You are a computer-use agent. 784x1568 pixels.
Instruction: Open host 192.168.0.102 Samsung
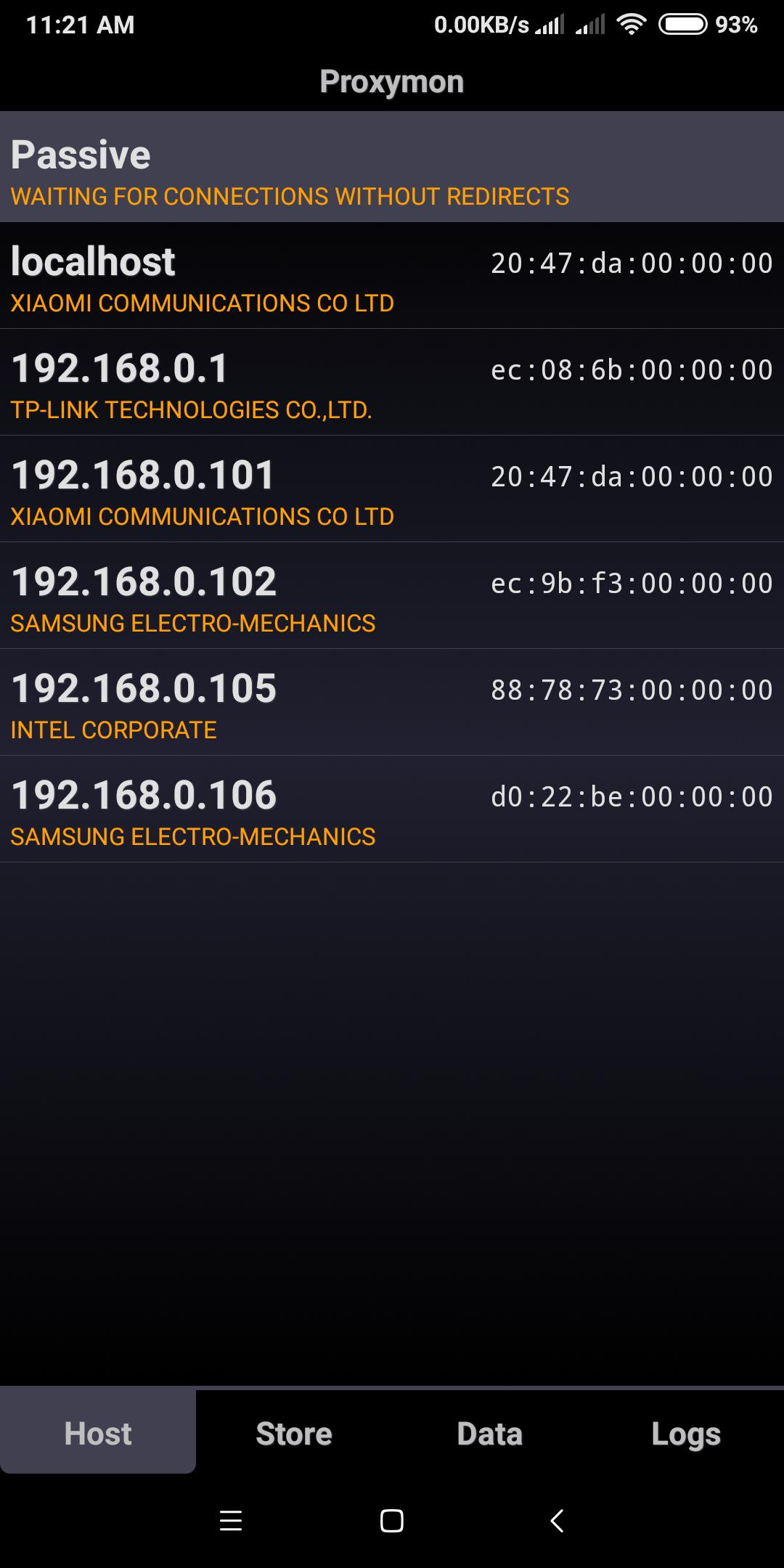coord(392,596)
